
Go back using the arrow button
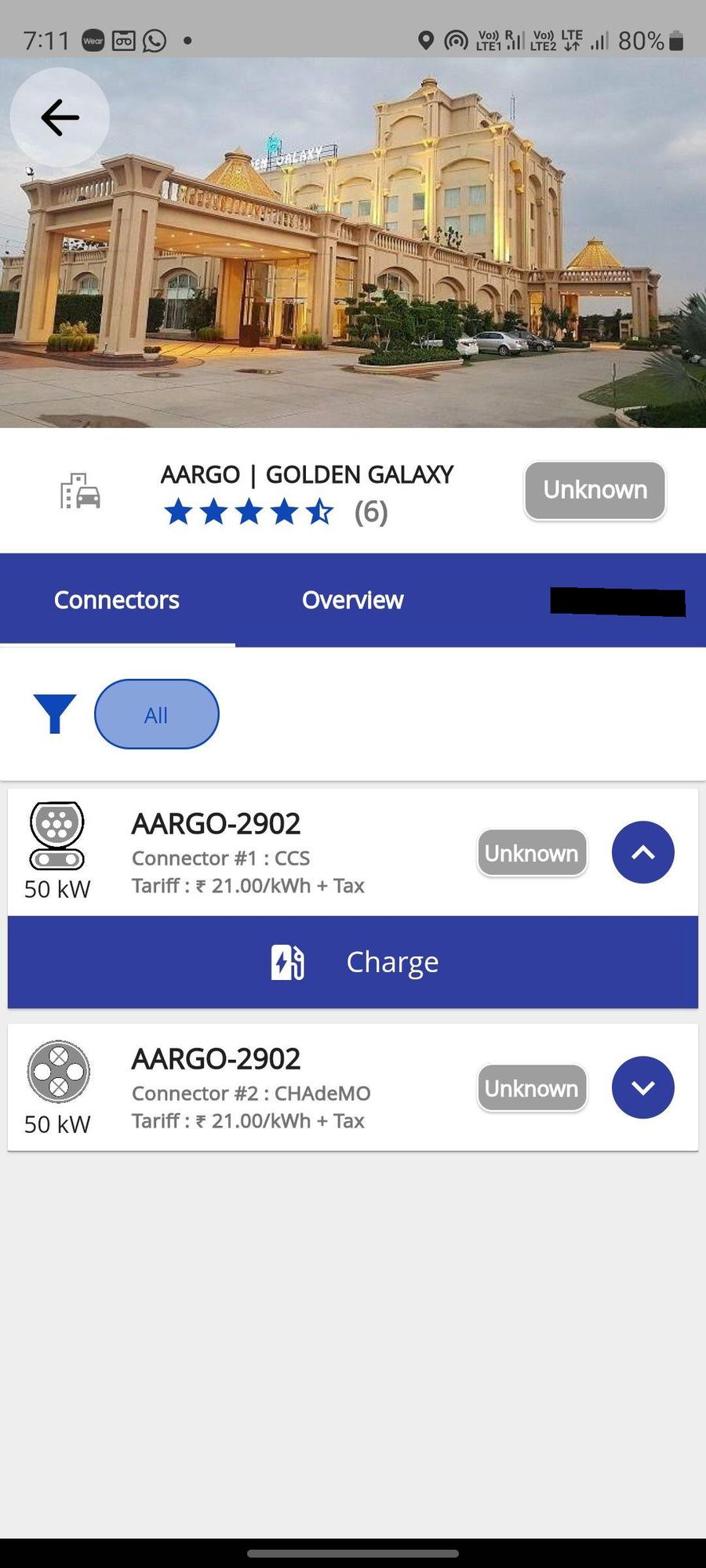[x=60, y=118]
